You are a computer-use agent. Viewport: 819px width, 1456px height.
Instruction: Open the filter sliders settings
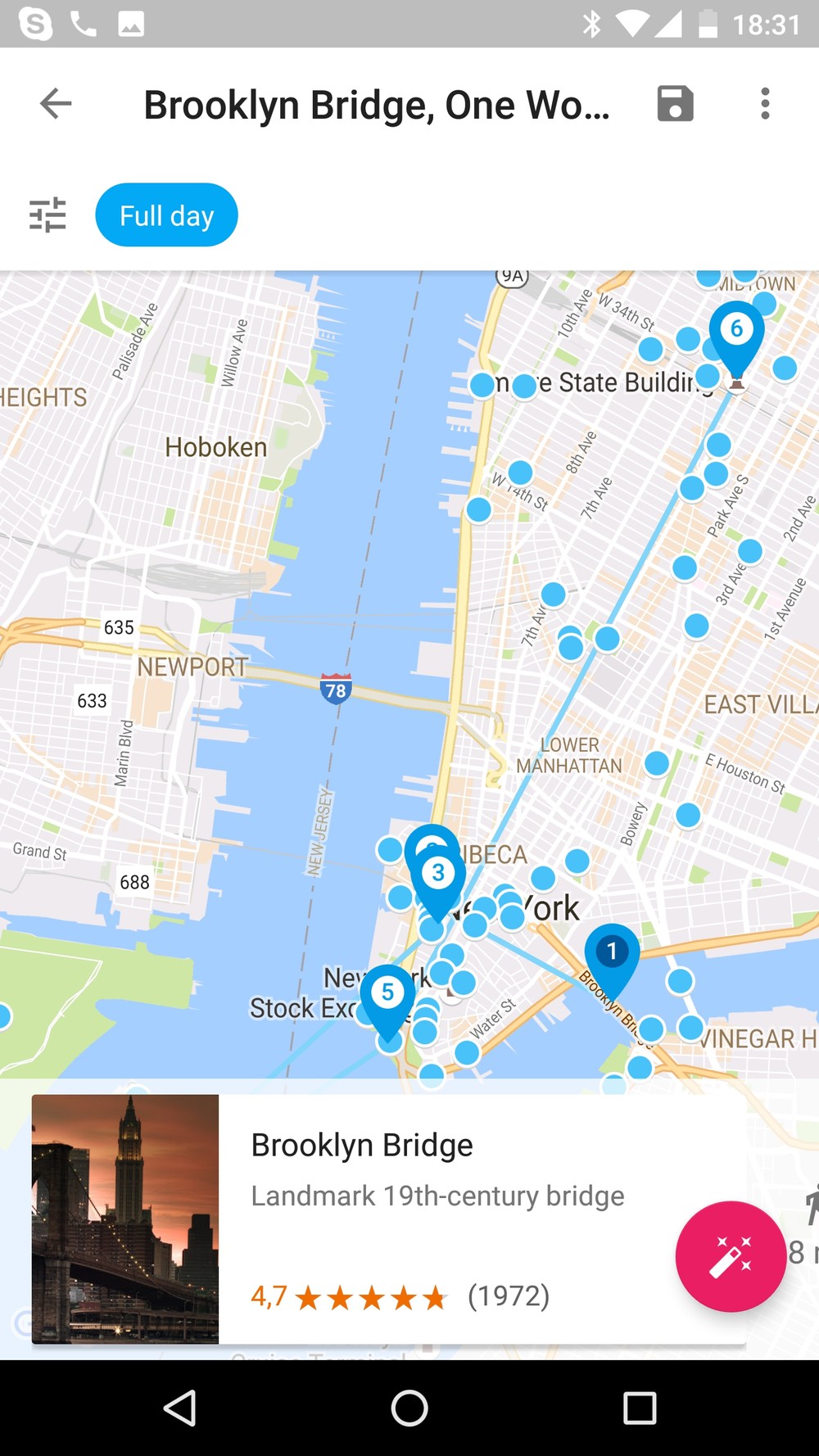click(x=48, y=215)
